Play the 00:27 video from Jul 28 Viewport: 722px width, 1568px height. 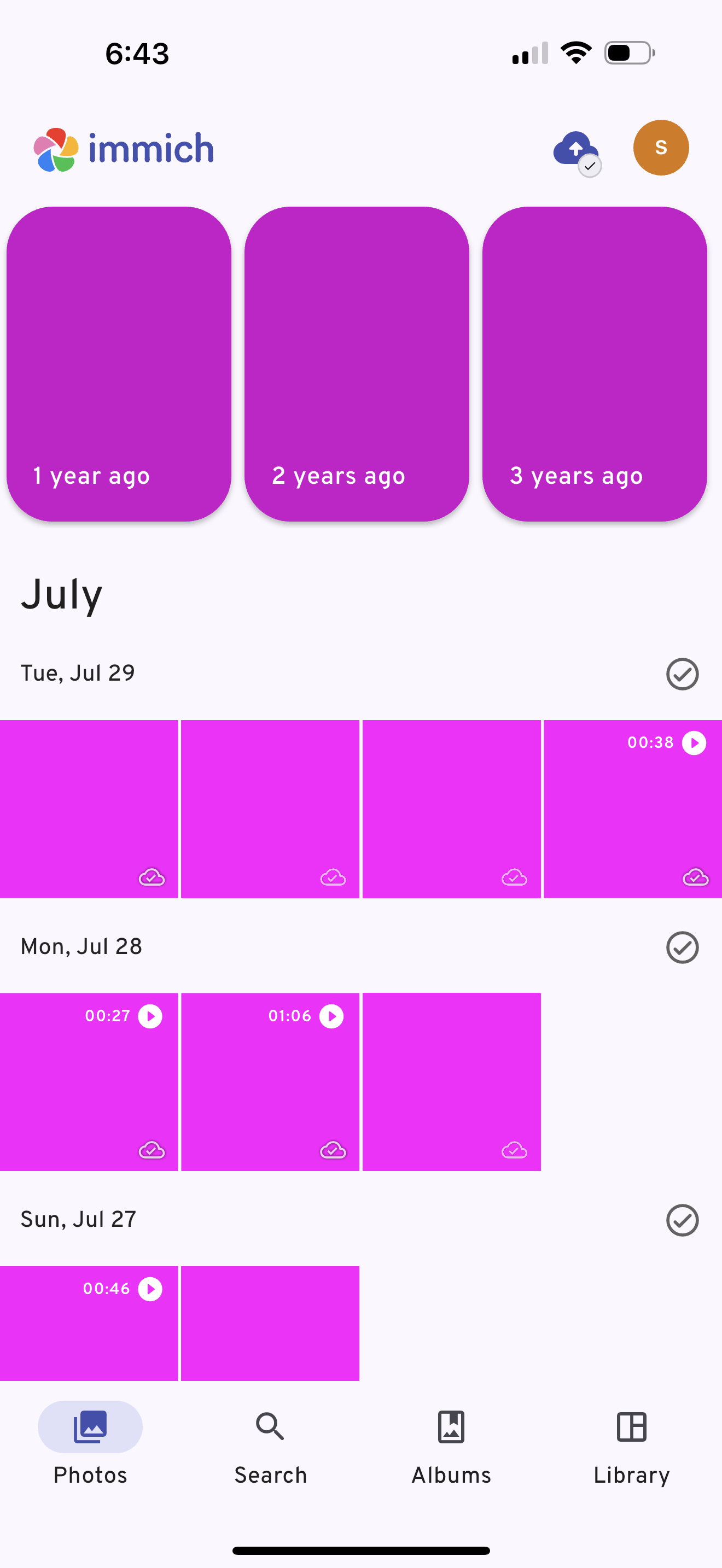click(89, 1081)
